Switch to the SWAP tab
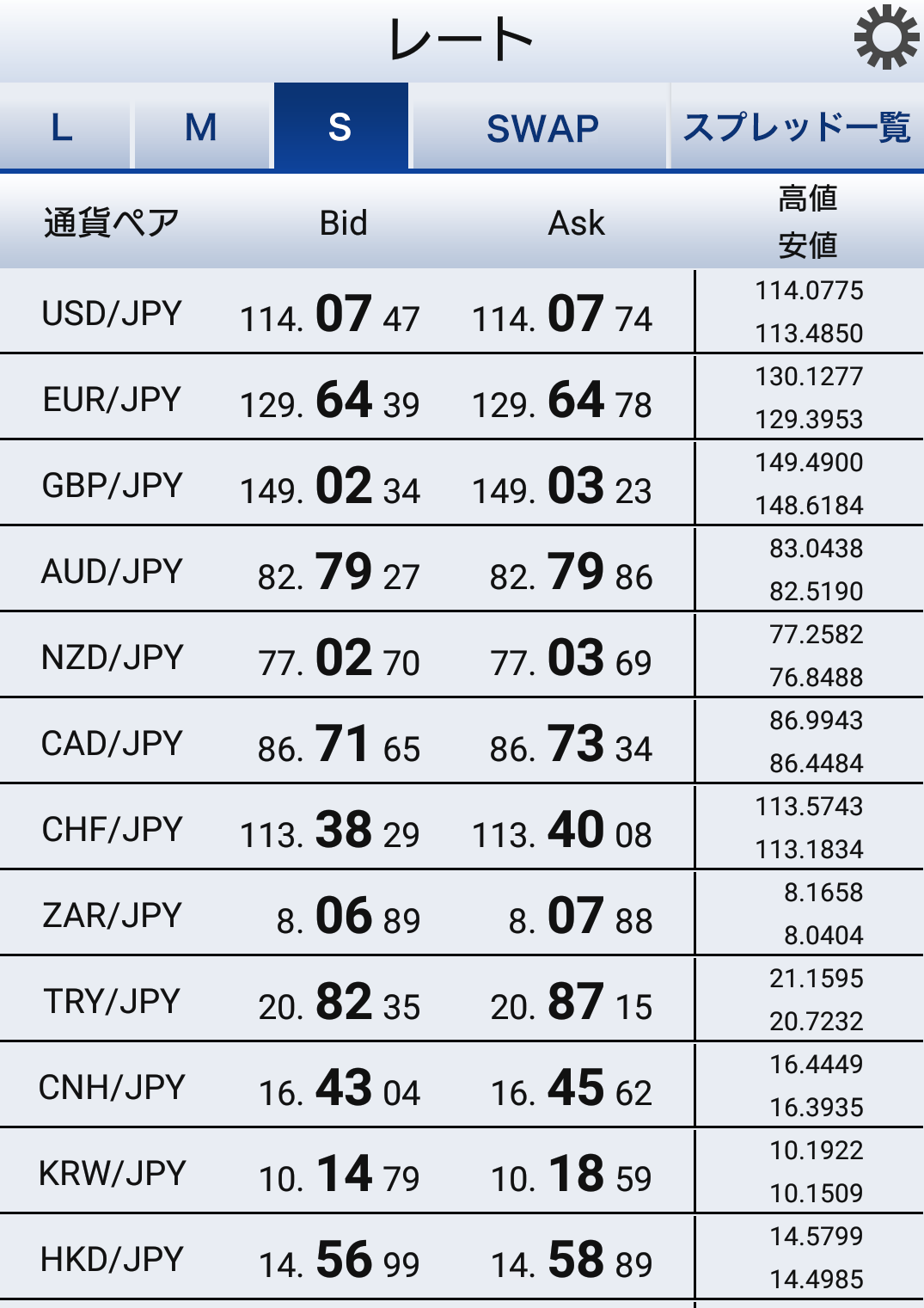This screenshot has width=924, height=1308. coord(542,127)
